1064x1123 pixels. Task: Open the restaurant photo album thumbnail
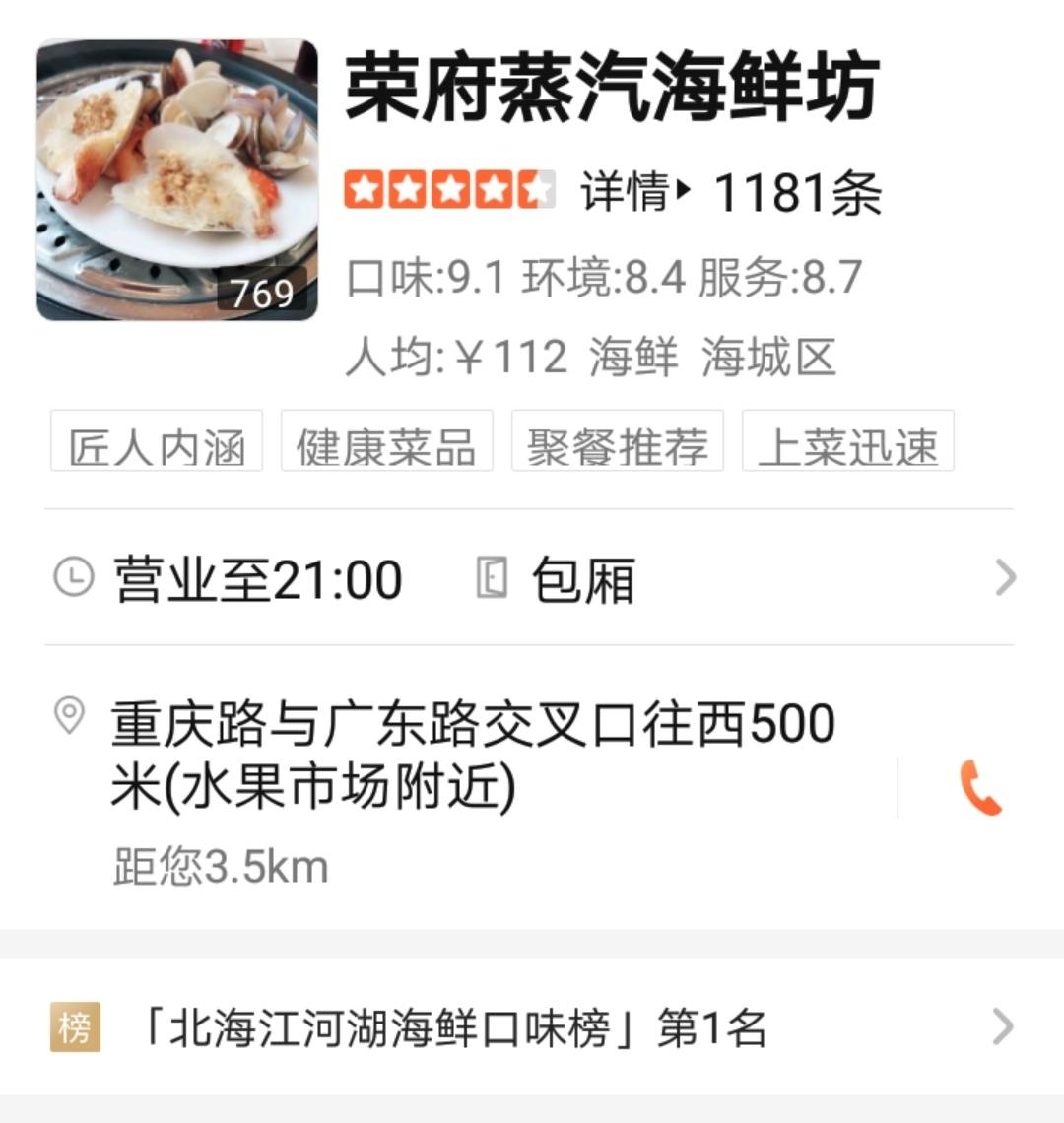177,180
